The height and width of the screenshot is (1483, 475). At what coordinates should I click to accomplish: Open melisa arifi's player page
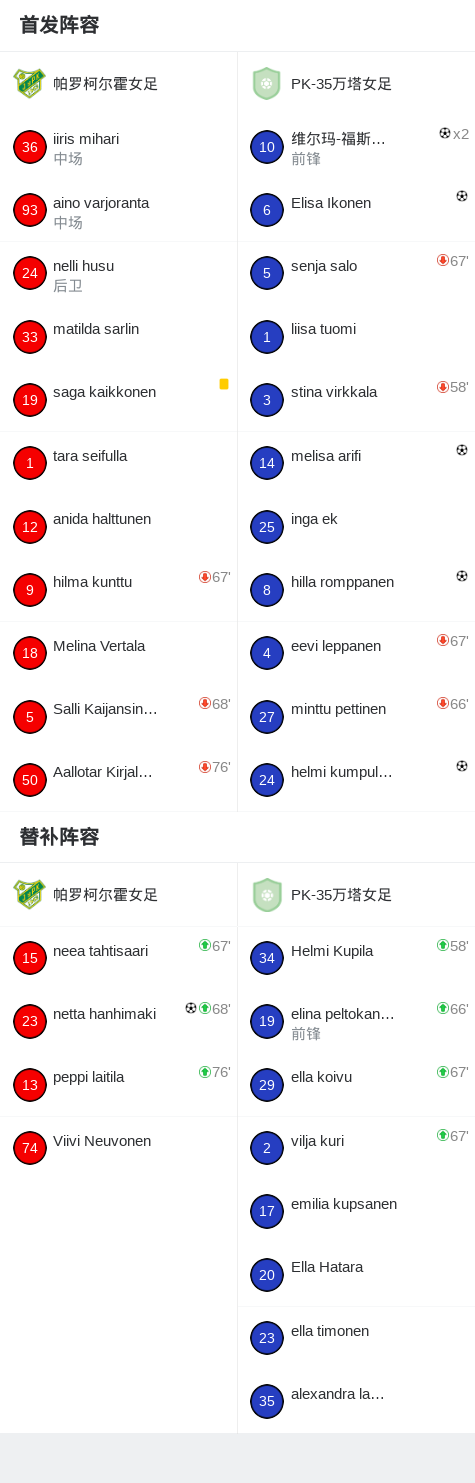(x=356, y=463)
